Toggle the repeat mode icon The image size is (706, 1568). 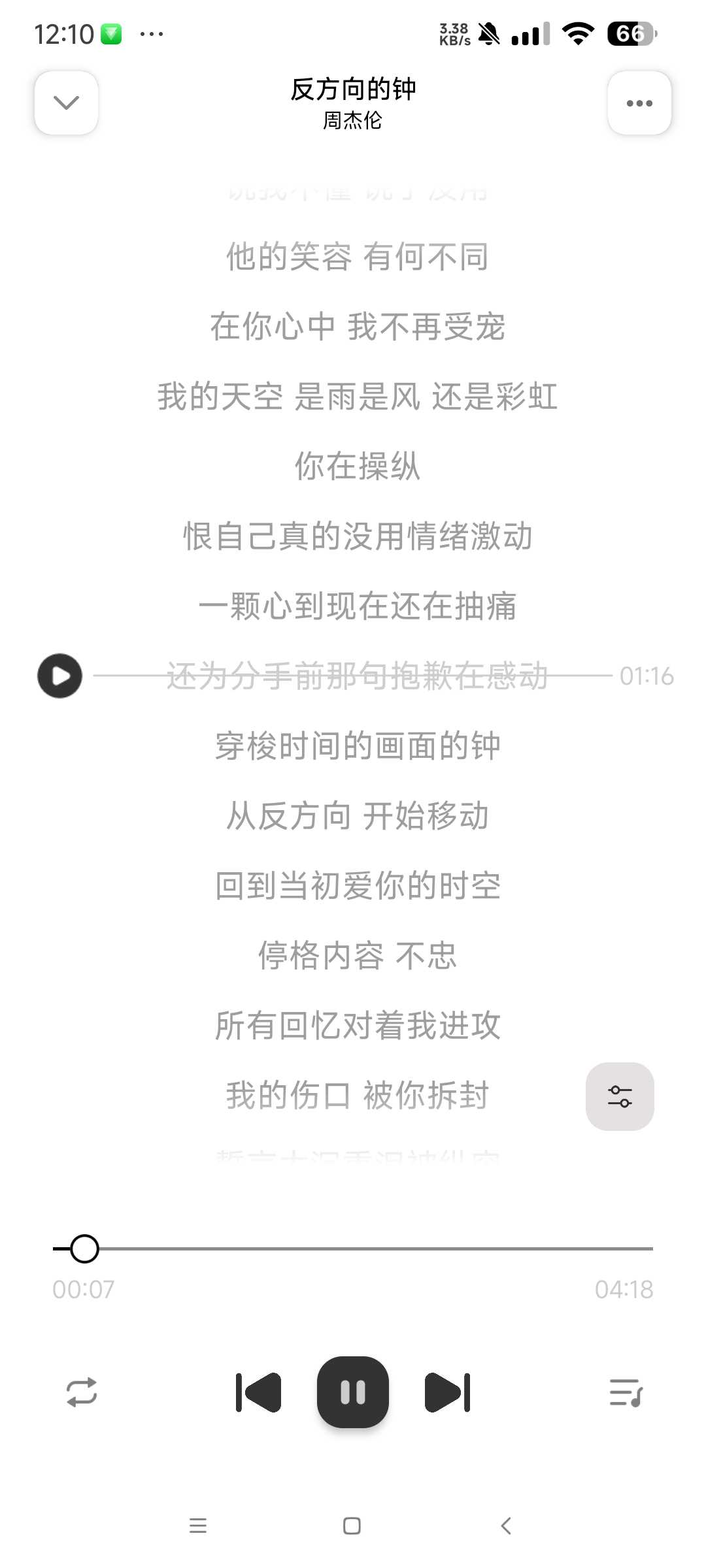(82, 1392)
